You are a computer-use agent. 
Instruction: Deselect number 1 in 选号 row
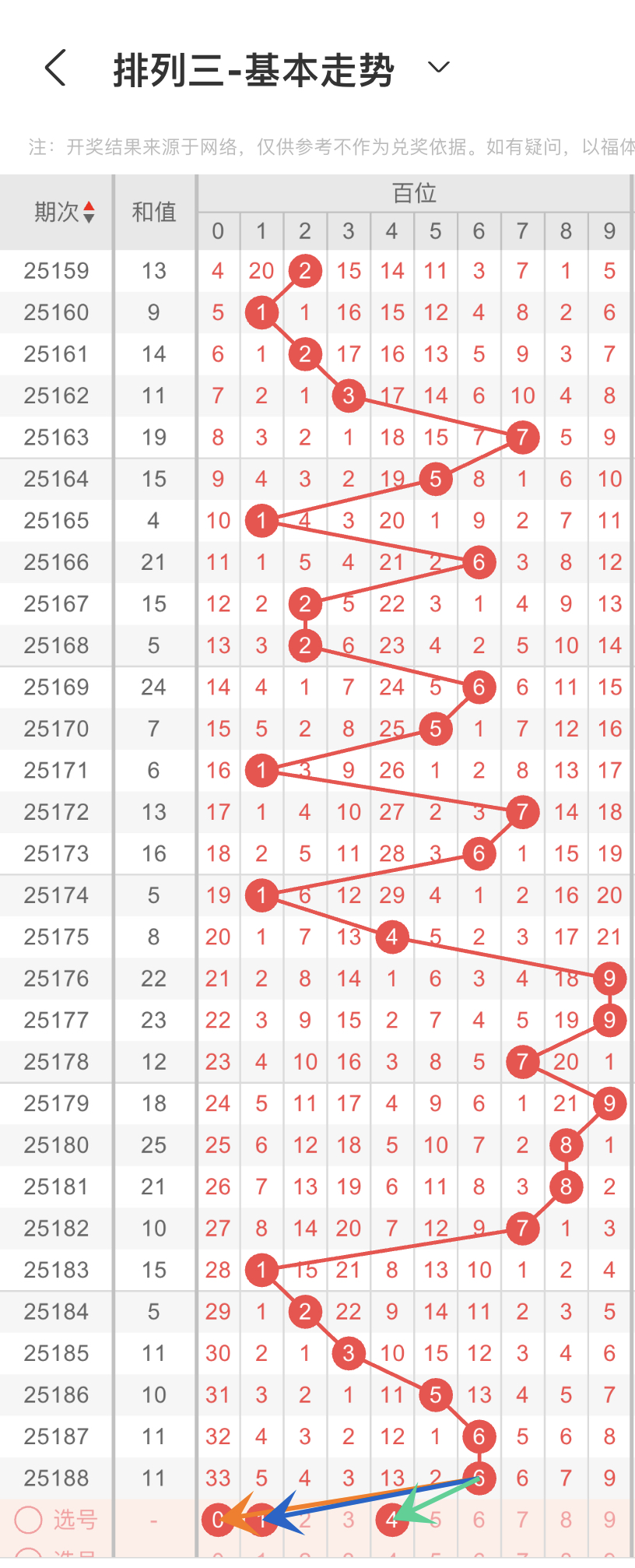[x=262, y=1519]
